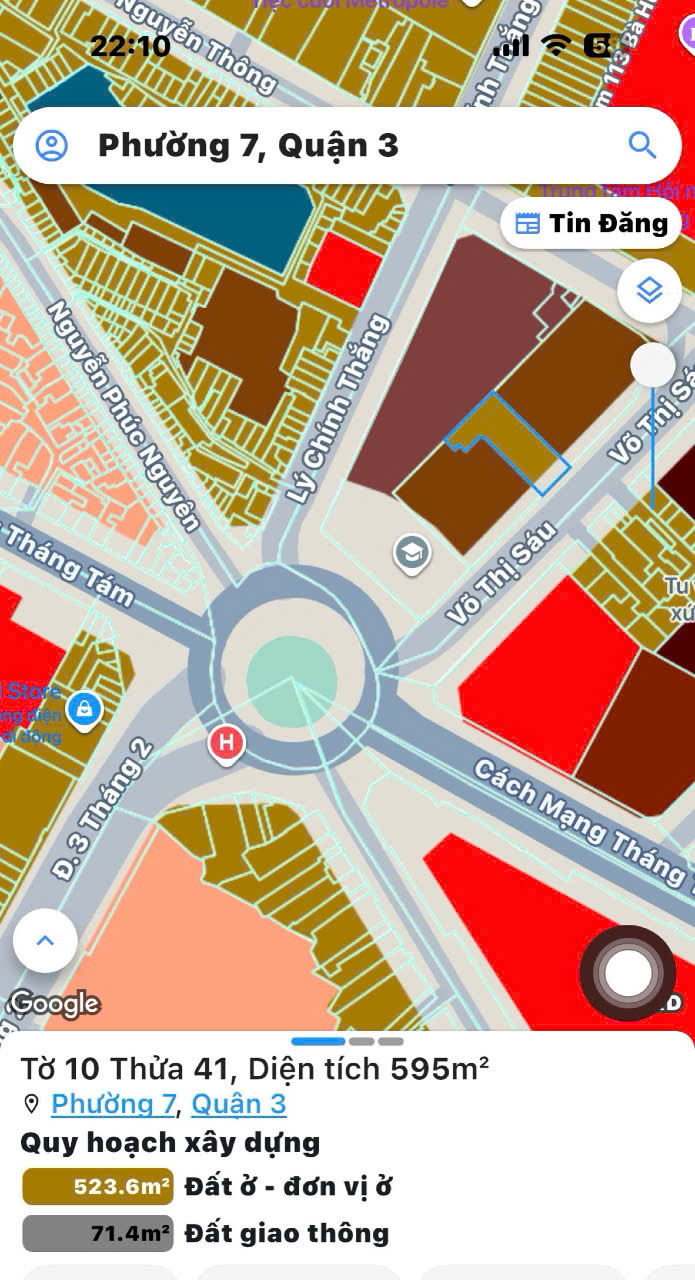Open the map layers selector
Image resolution: width=695 pixels, height=1280 pixels.
tap(650, 291)
